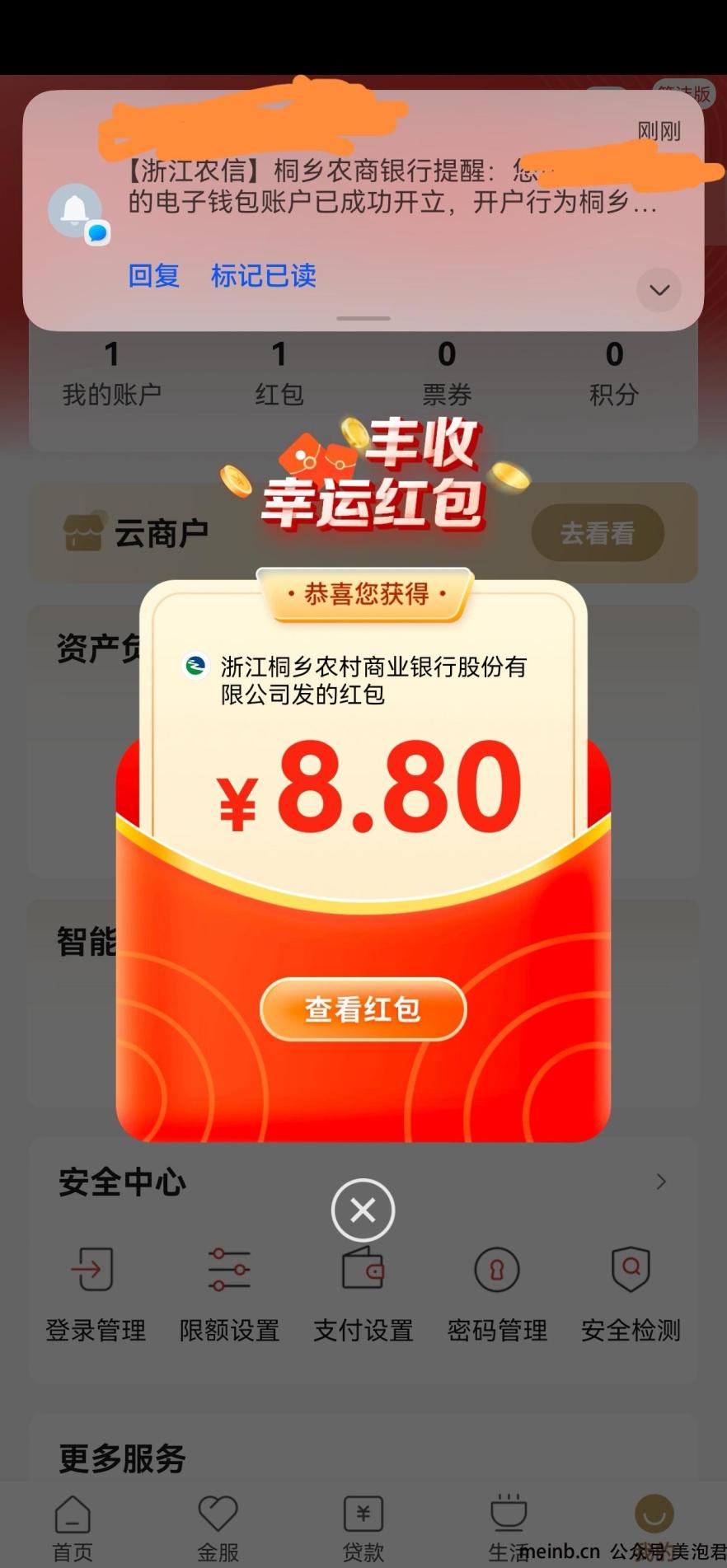This screenshot has width=727, height=1568.
Task: Open 我的账户 accounts entry
Action: tap(111, 373)
